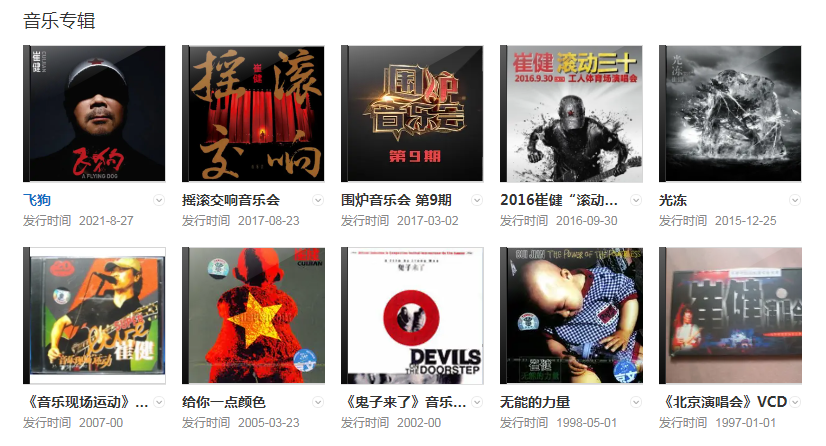Expand the dropdown arrow beside 围炉音乐会 第9期

pyautogui.click(x=477, y=200)
